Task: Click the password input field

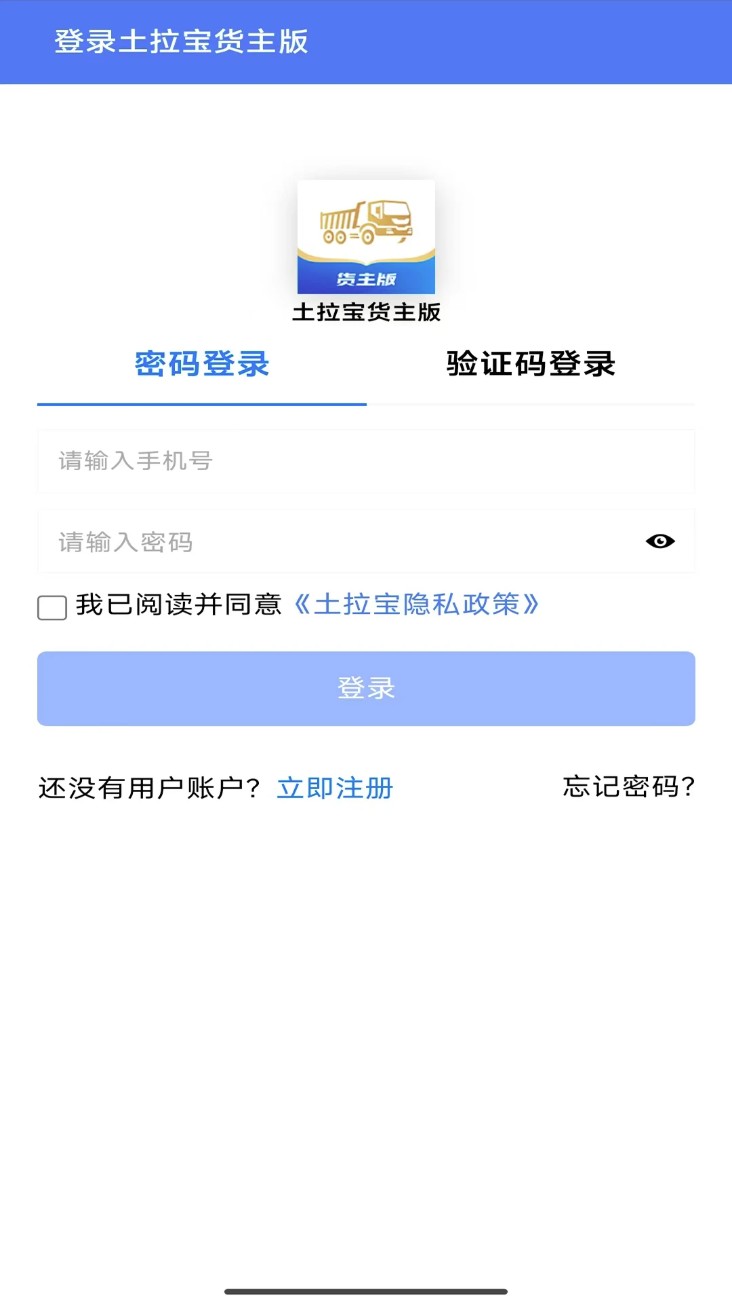Action: pos(330,541)
